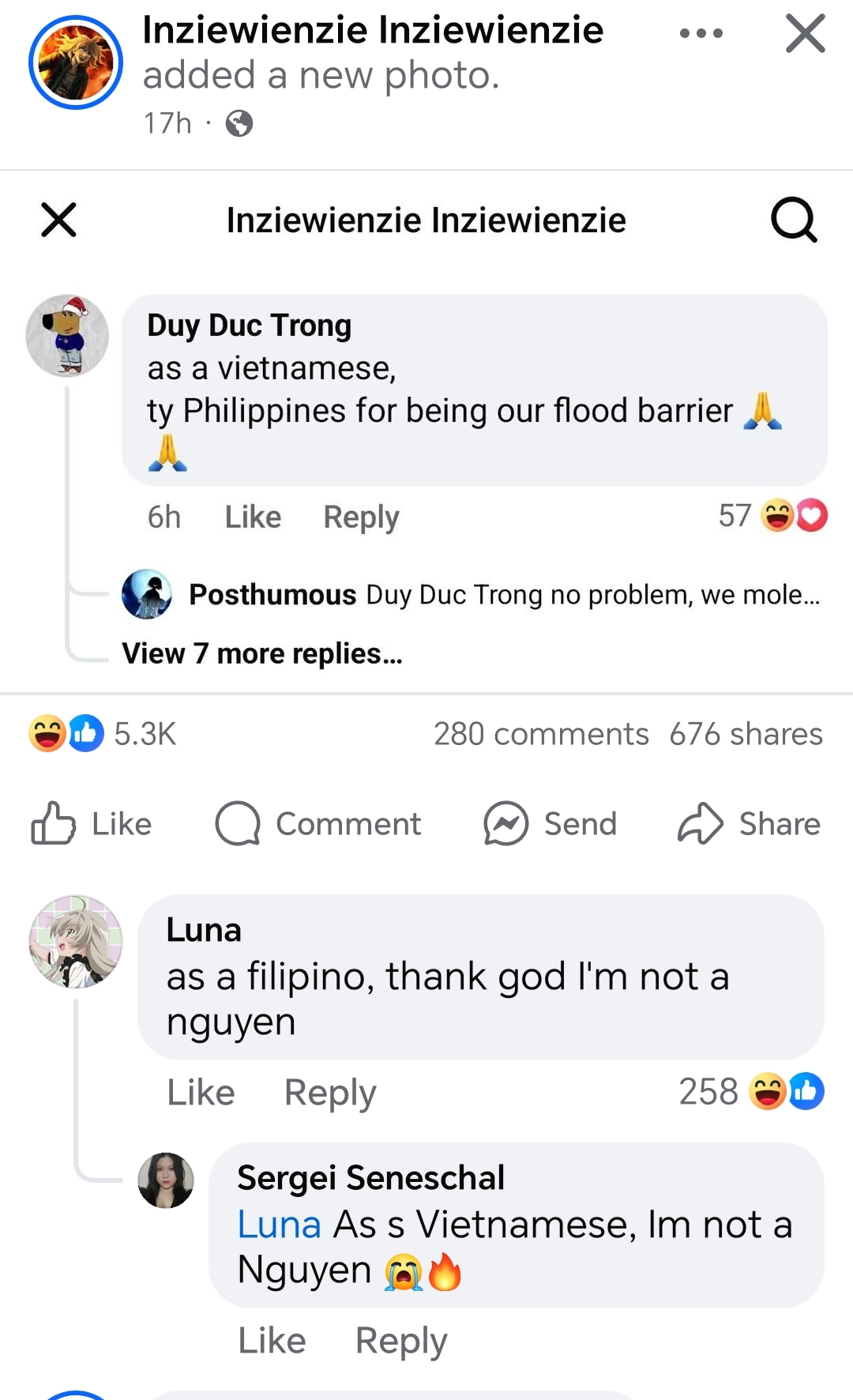The width and height of the screenshot is (853, 1400).
Task: Open Luna's profile from her avatar
Action: click(76, 942)
